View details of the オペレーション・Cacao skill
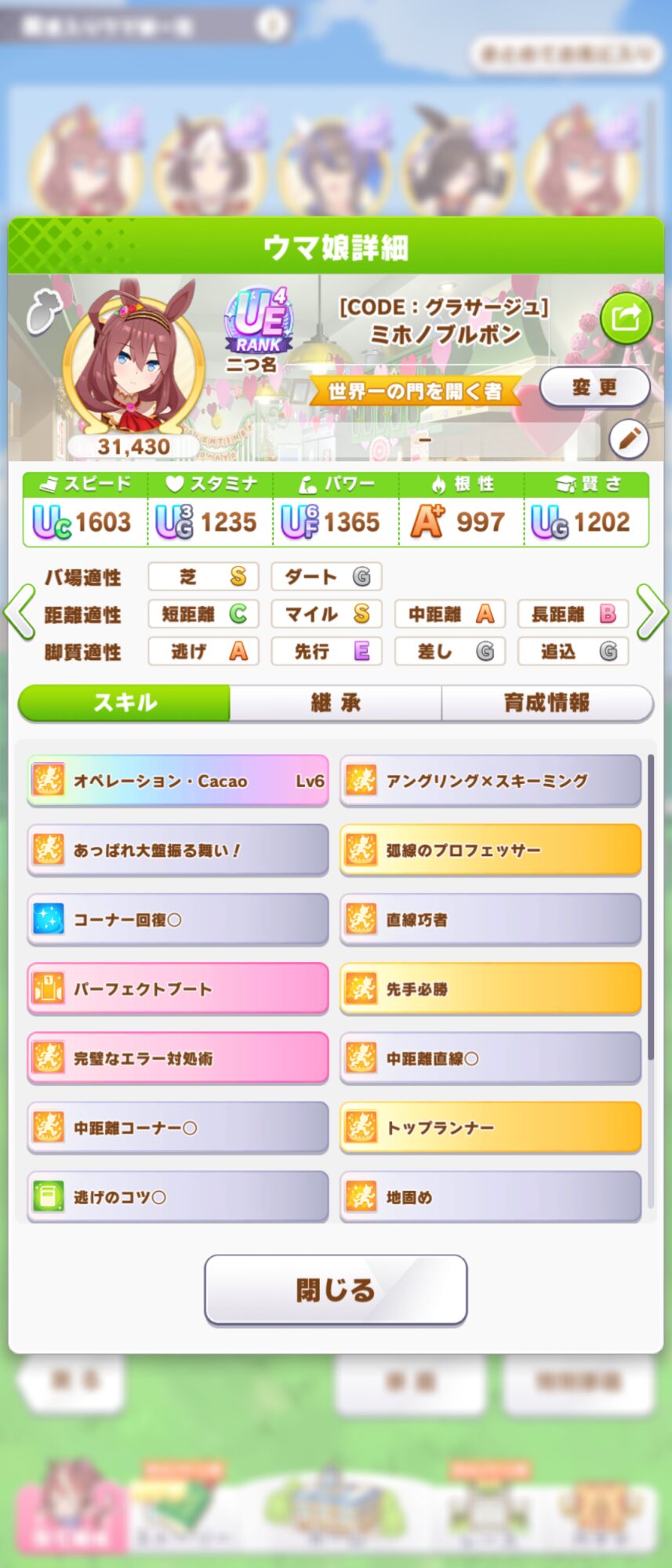 pyautogui.click(x=177, y=781)
